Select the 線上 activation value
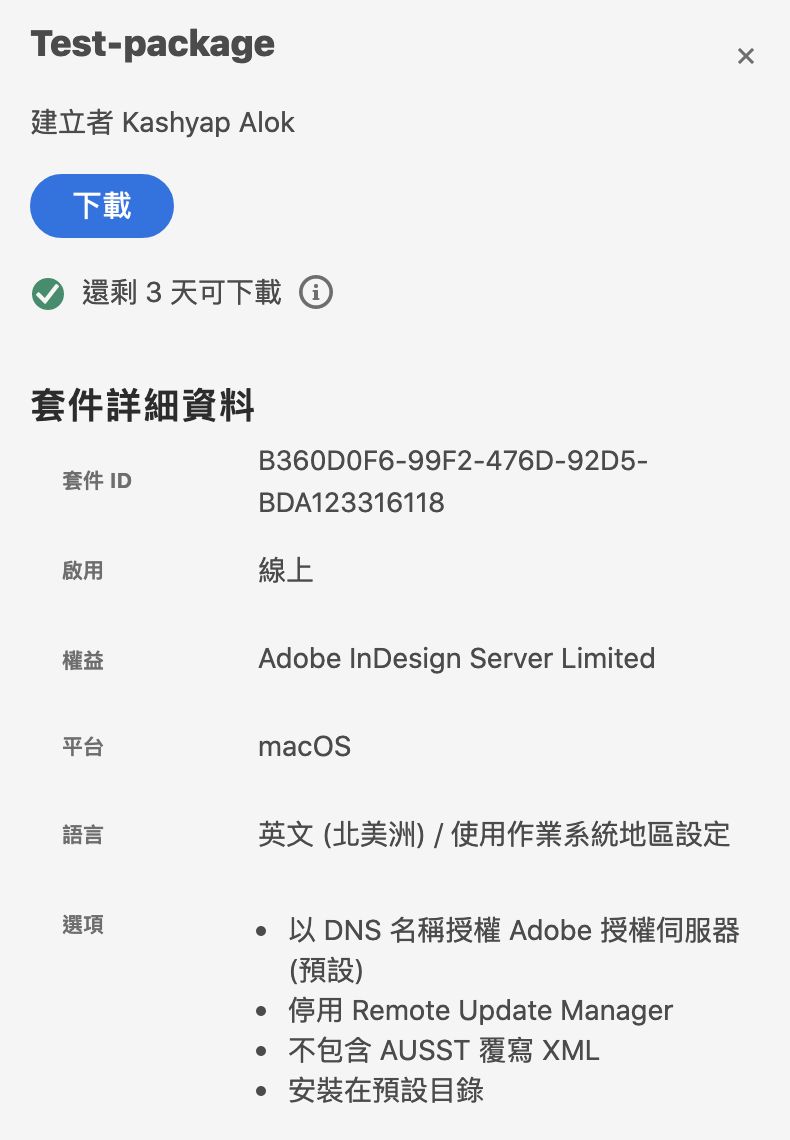This screenshot has width=790, height=1140. pyautogui.click(x=285, y=570)
